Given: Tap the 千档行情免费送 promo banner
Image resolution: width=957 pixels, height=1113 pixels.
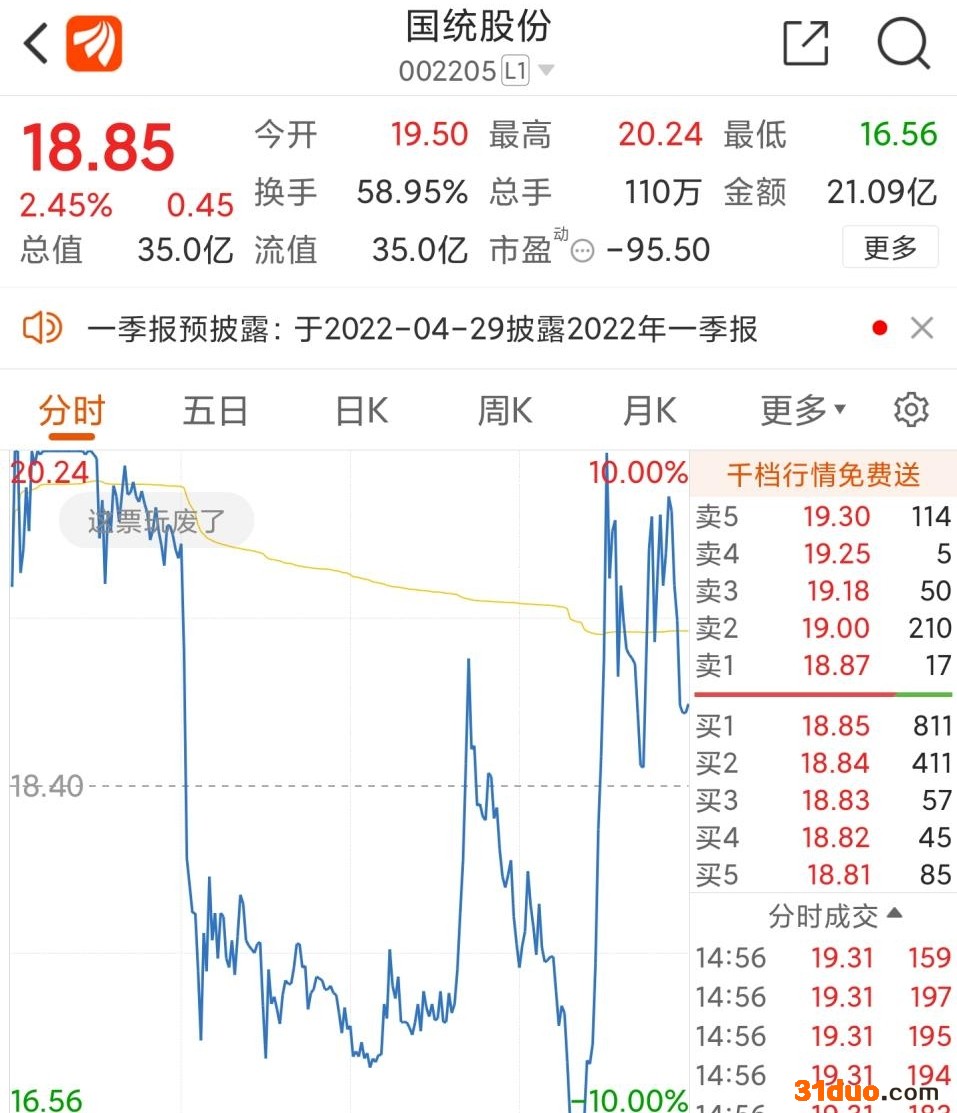Looking at the screenshot, I should (x=822, y=474).
